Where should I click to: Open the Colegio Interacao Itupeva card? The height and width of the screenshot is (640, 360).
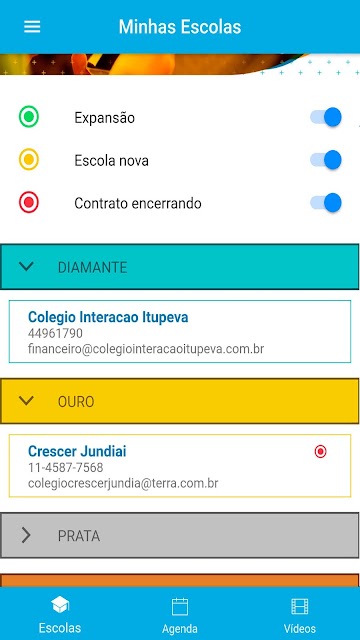pyautogui.click(x=180, y=331)
